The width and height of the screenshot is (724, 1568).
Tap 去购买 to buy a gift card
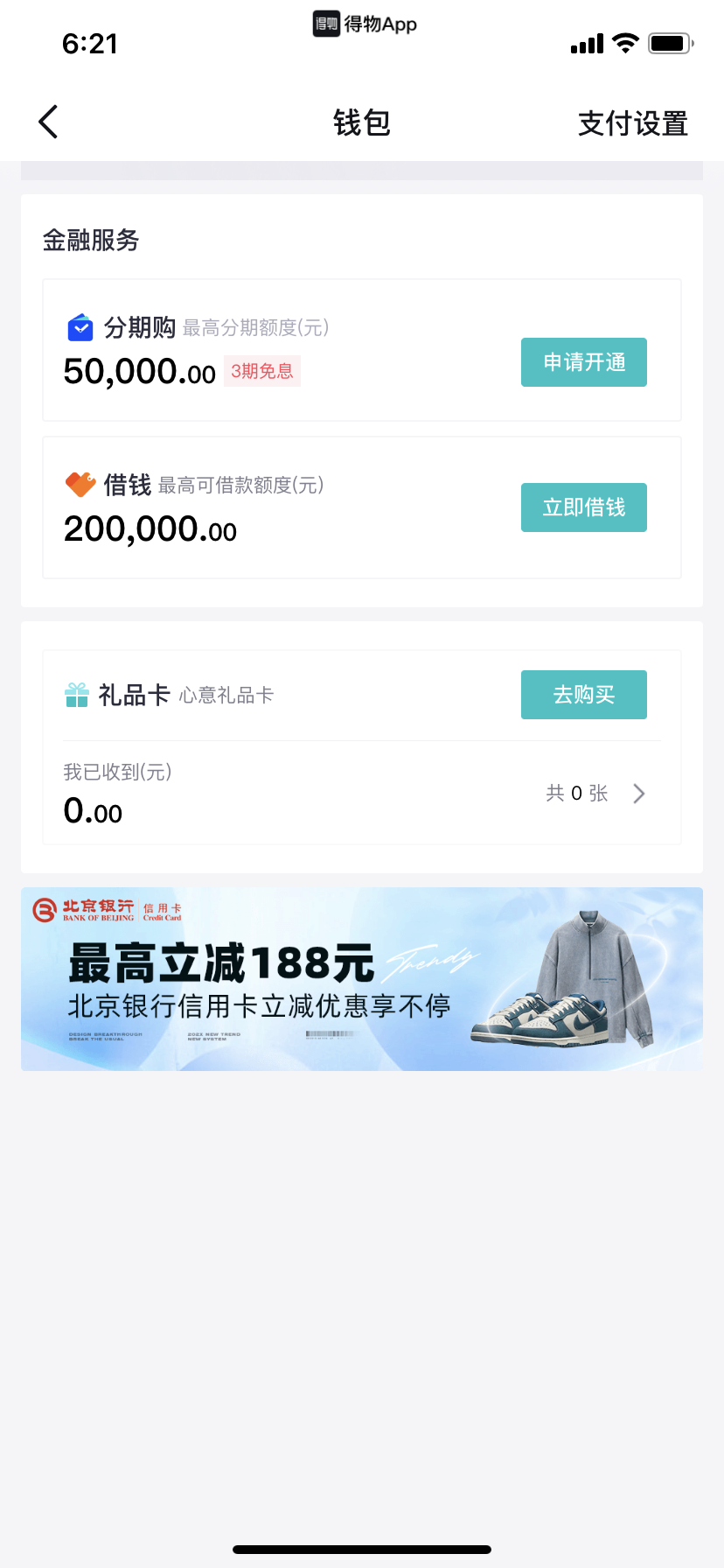(583, 695)
